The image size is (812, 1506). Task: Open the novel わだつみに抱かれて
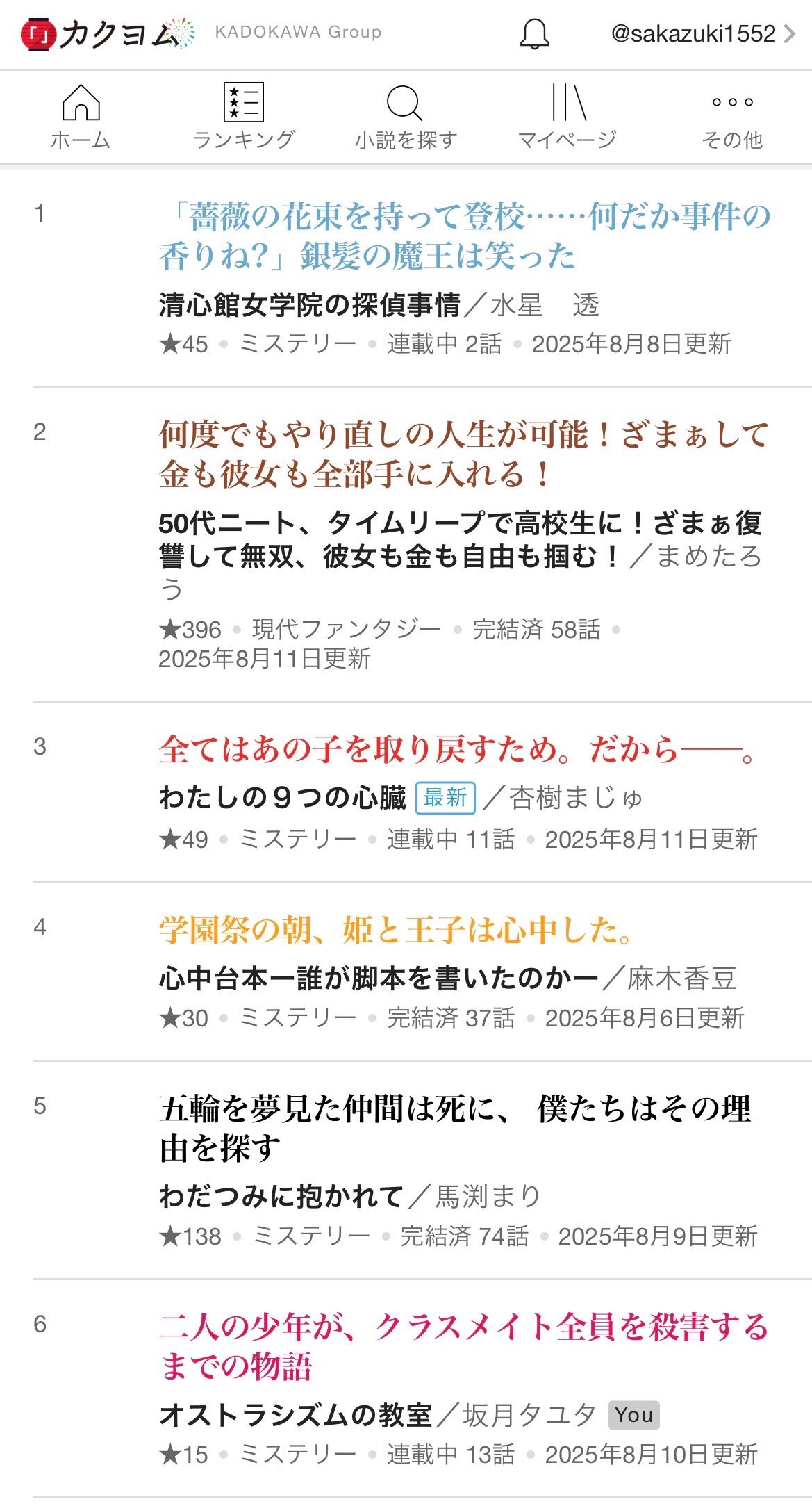pos(281,1196)
